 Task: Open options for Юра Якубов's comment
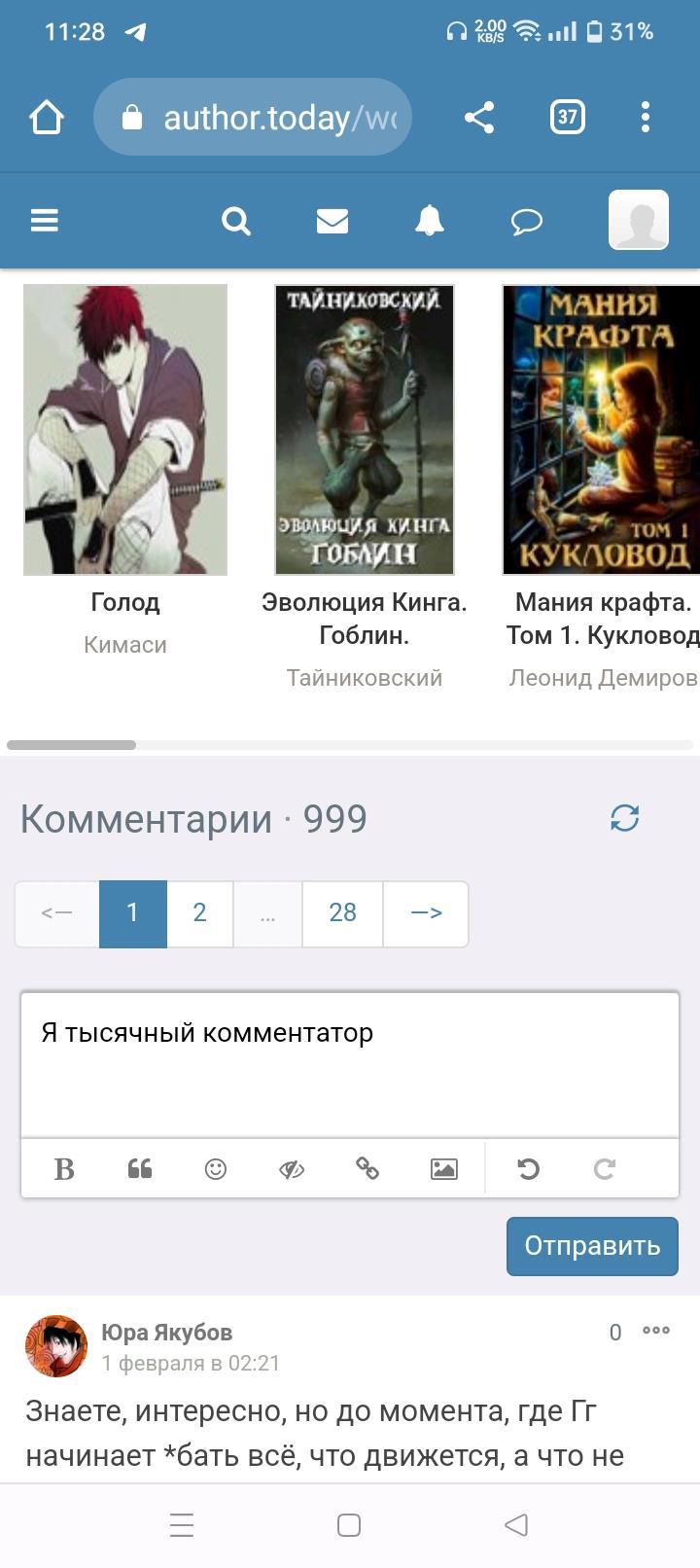coord(656,1331)
